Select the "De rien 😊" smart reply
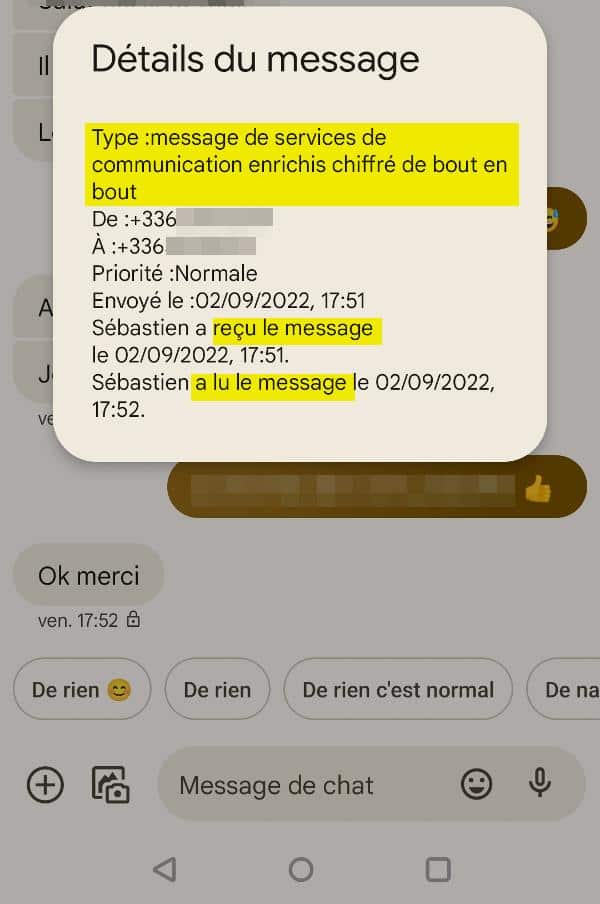Image resolution: width=600 pixels, height=904 pixels. click(82, 689)
